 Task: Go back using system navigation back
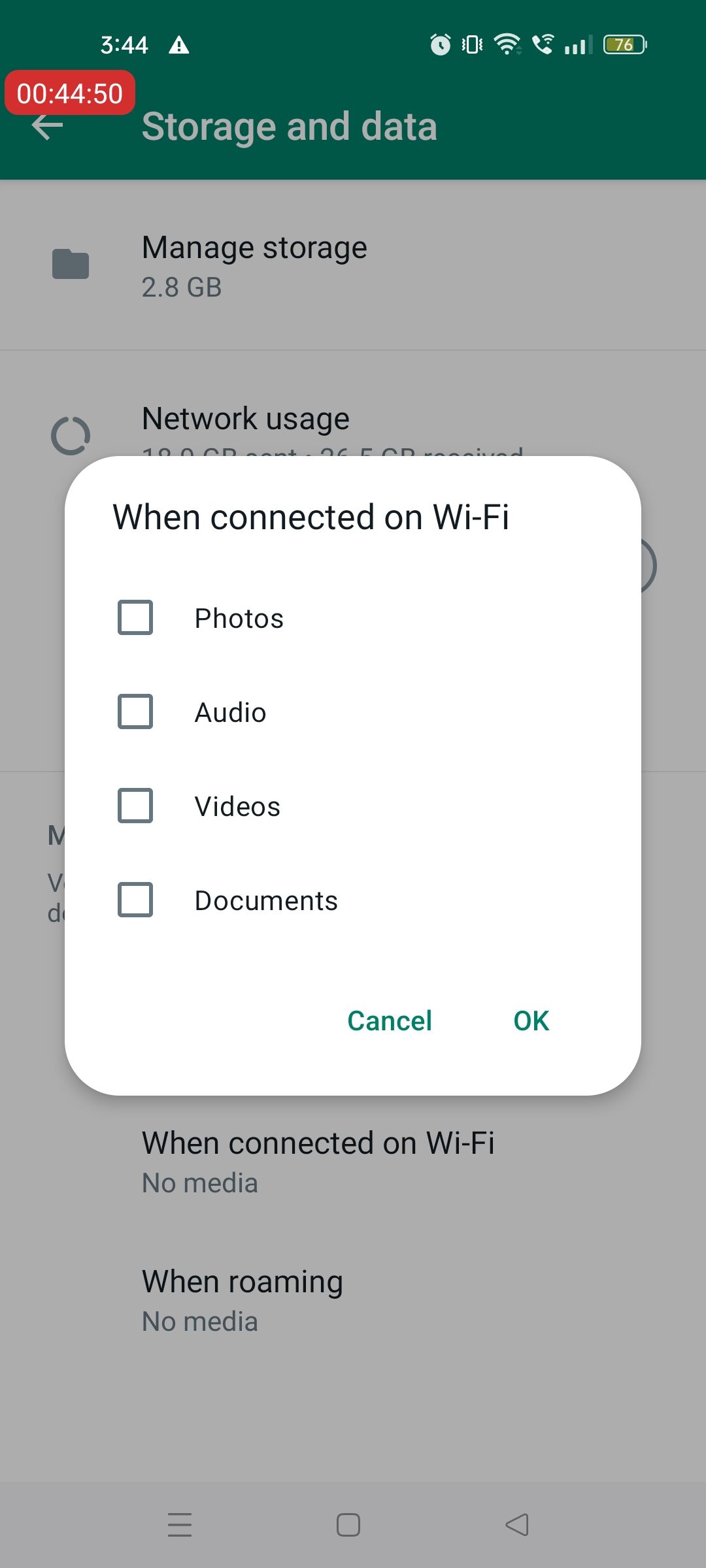pyautogui.click(x=517, y=1525)
